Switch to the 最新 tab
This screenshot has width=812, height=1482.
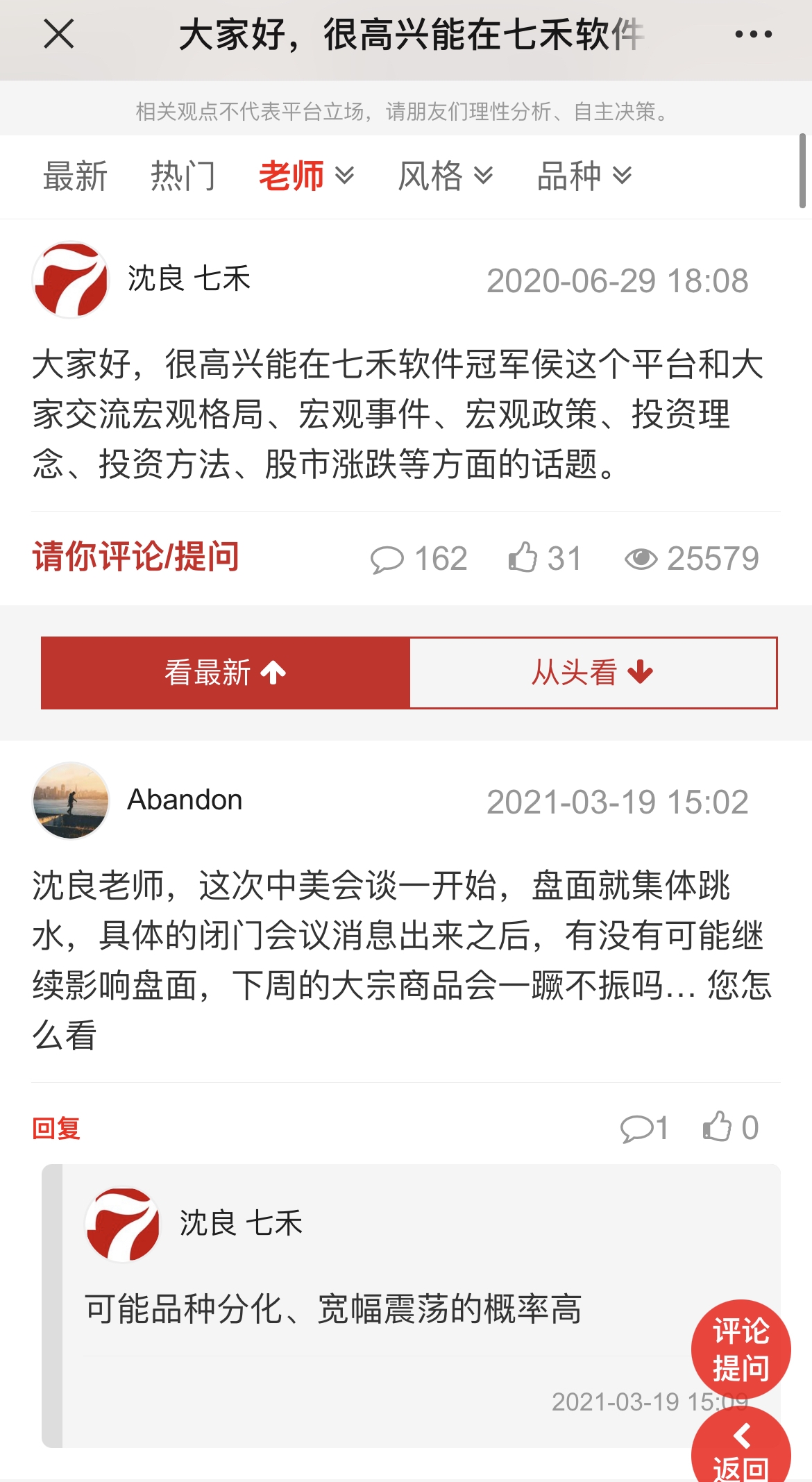pos(75,176)
